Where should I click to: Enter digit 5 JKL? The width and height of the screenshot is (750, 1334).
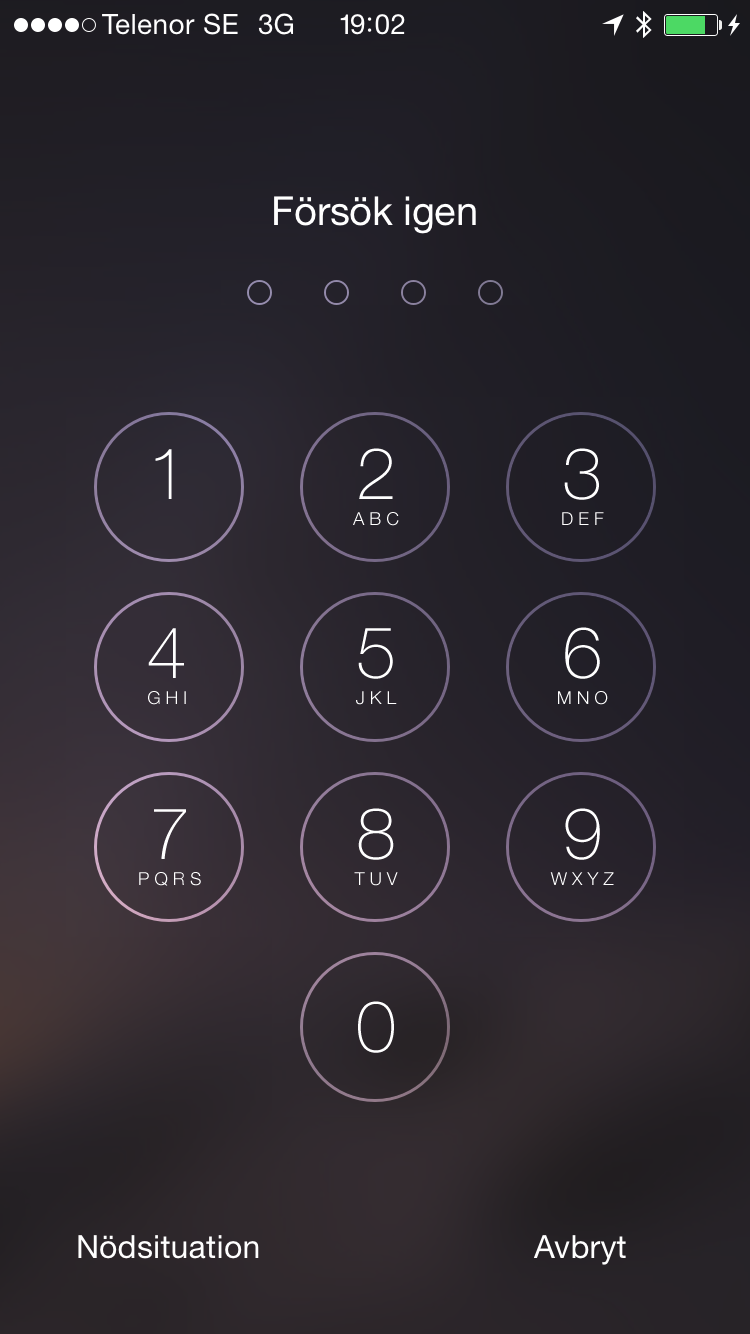coord(375,667)
